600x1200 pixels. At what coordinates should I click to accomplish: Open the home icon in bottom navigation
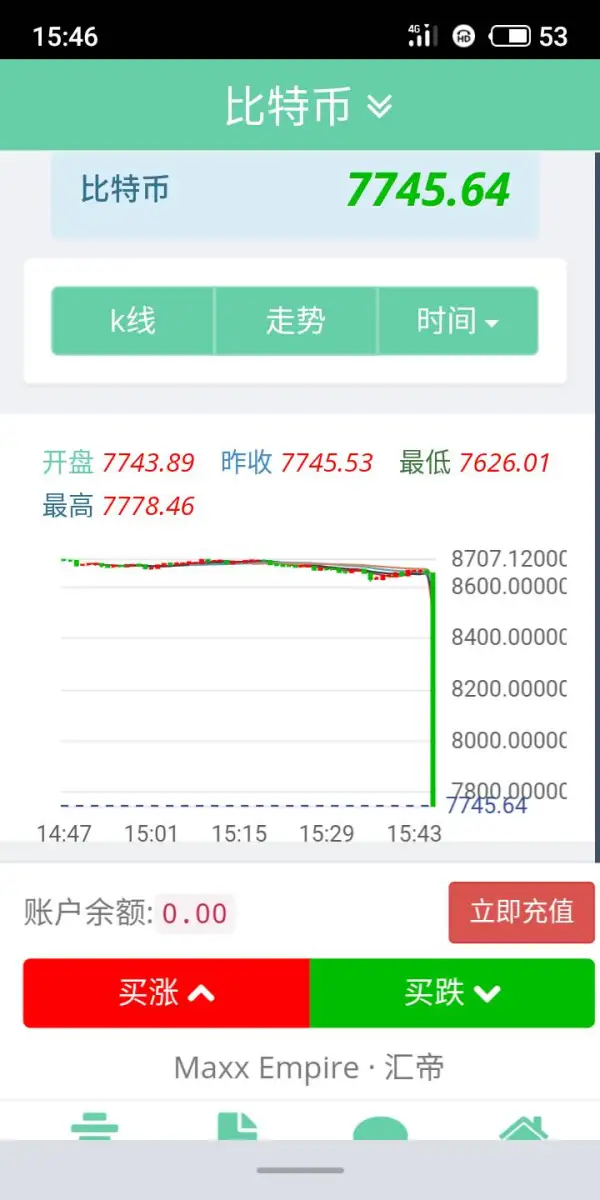point(524,1128)
